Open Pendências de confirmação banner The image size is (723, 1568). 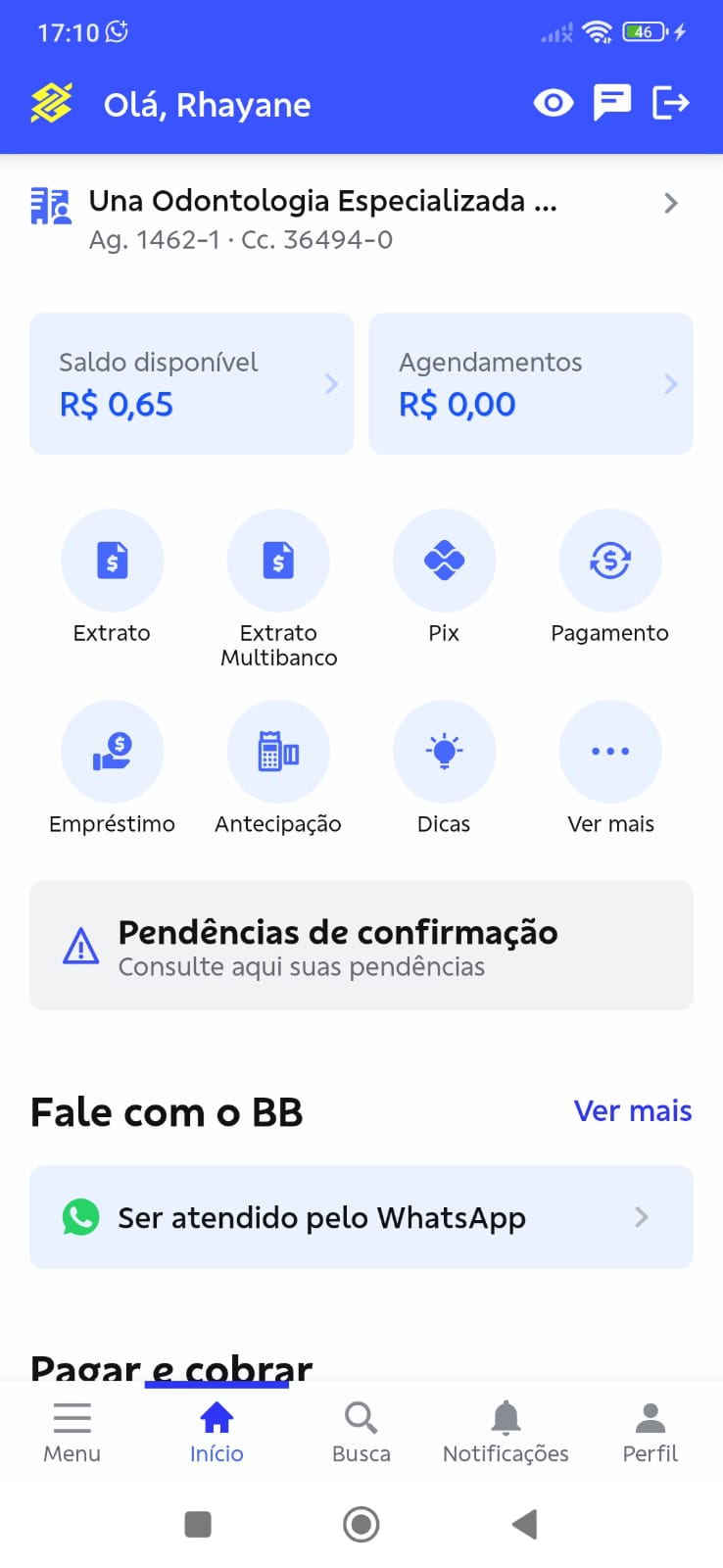coord(361,946)
